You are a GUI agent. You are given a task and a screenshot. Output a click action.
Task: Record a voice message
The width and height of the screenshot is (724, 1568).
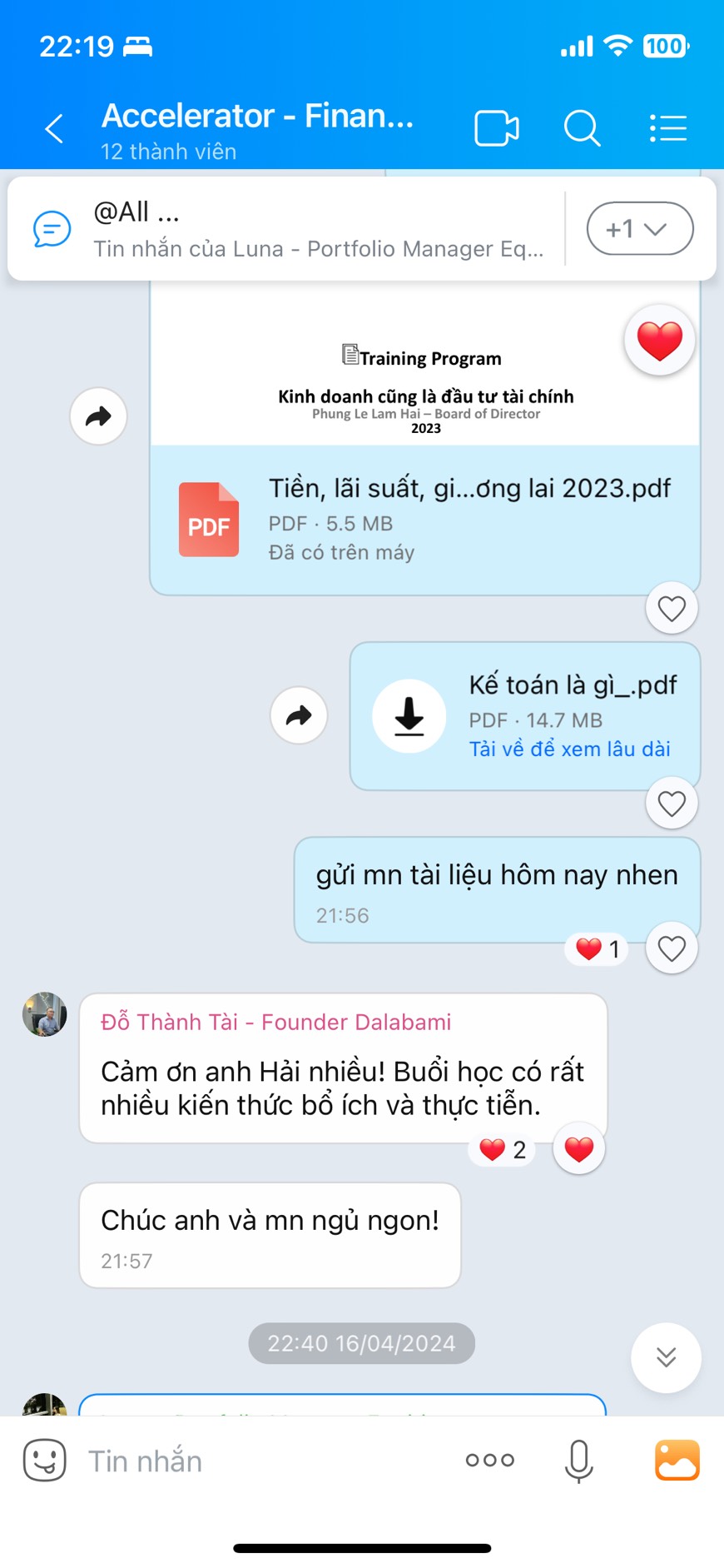click(x=578, y=1460)
